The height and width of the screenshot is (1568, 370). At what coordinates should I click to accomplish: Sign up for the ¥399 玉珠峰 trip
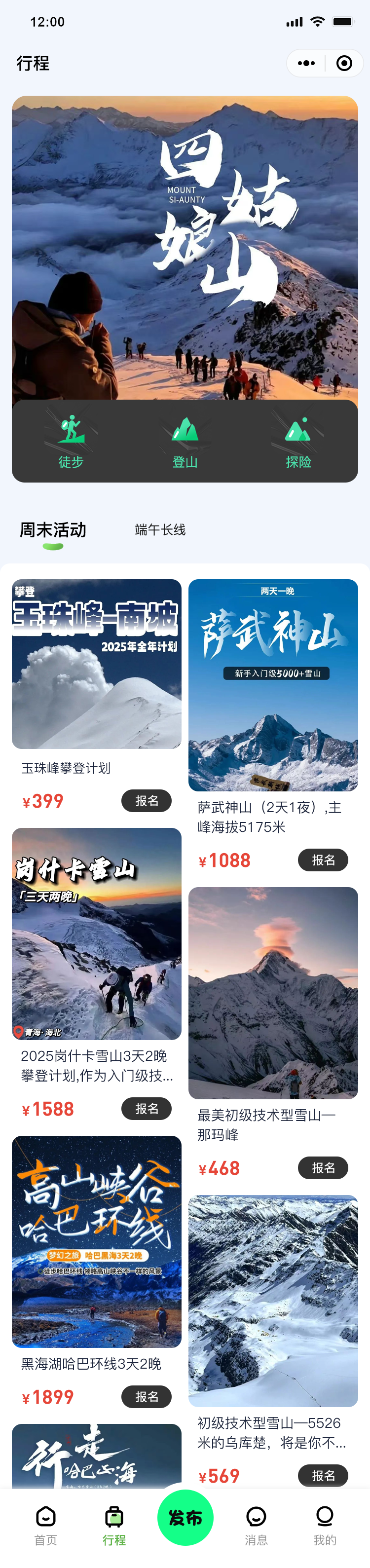click(146, 801)
